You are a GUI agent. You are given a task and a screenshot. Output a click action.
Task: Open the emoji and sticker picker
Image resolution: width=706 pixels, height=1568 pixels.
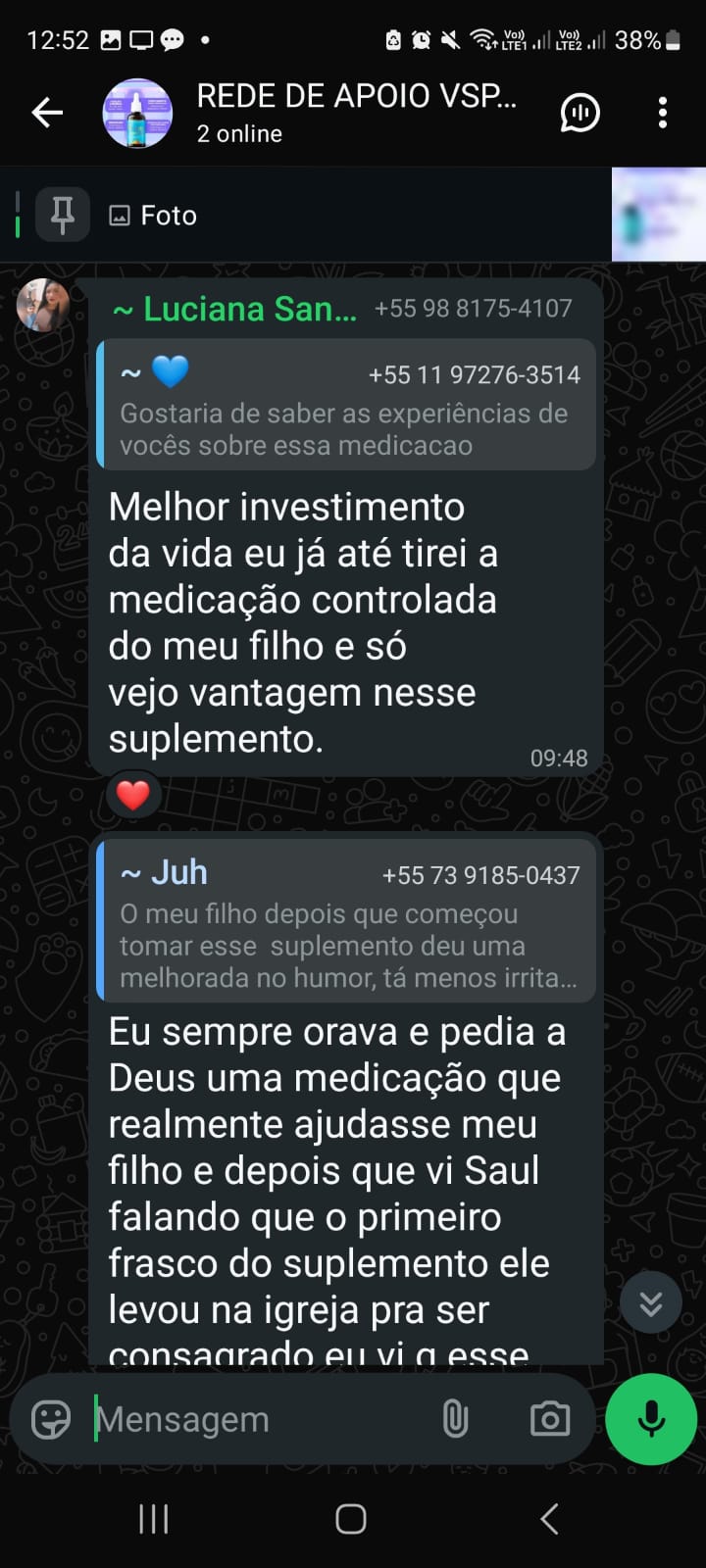point(51,1419)
